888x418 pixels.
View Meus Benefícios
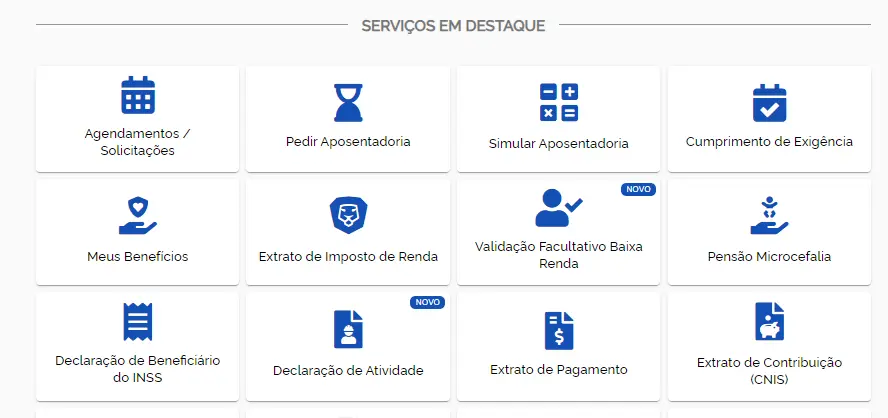137,232
